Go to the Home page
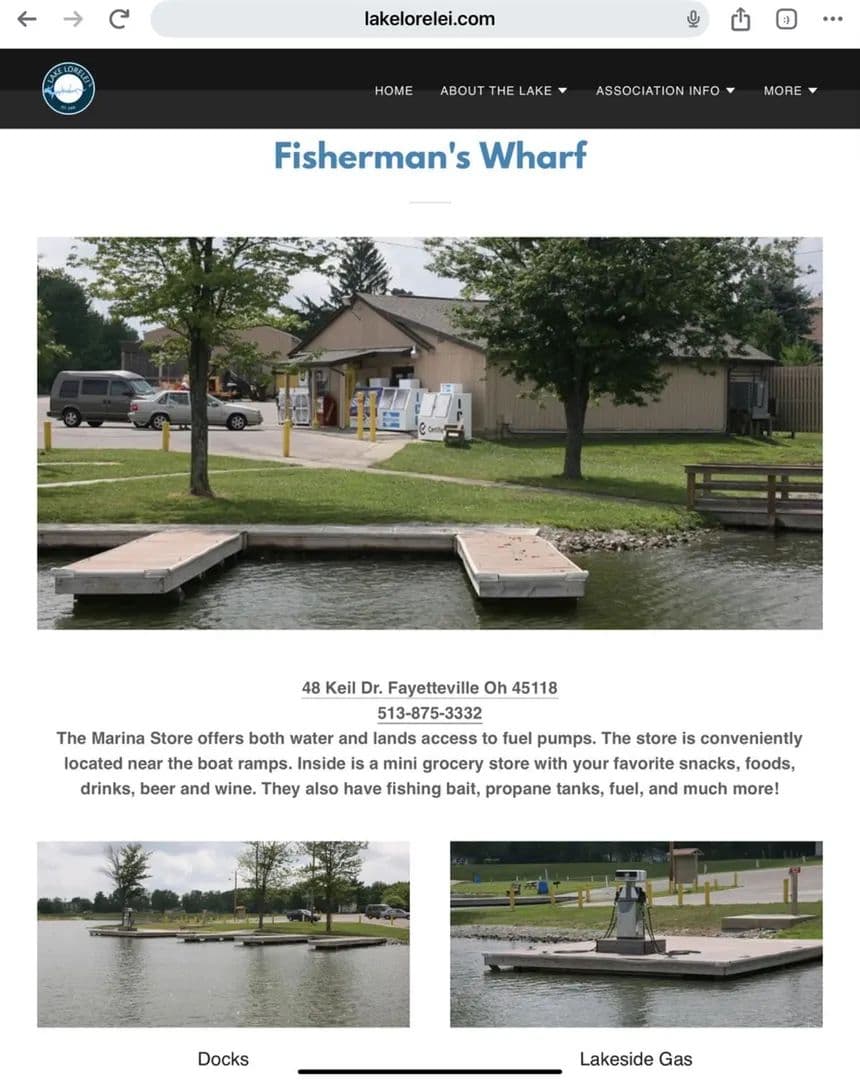The image size is (860, 1080). point(393,90)
